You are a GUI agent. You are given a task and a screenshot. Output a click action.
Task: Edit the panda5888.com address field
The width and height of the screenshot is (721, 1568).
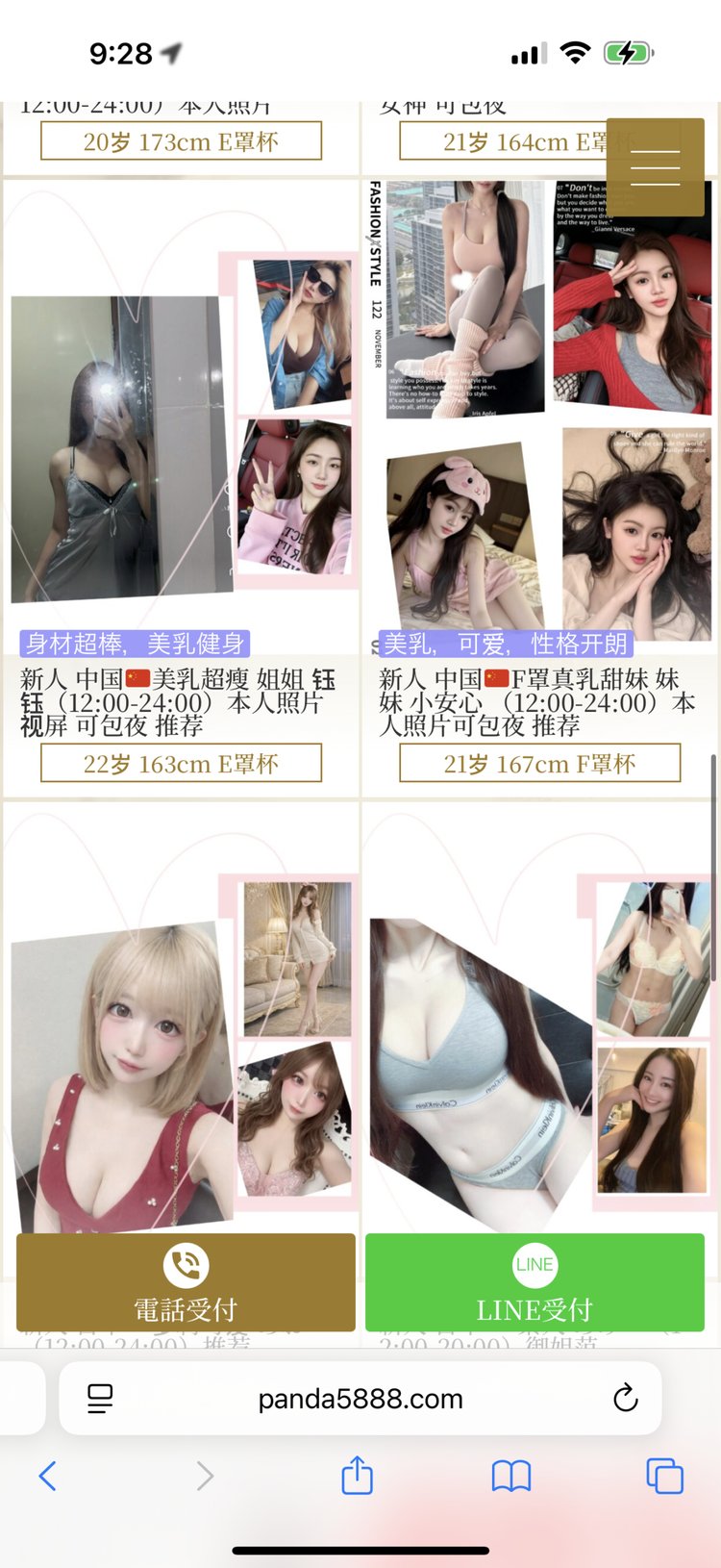(x=360, y=1398)
